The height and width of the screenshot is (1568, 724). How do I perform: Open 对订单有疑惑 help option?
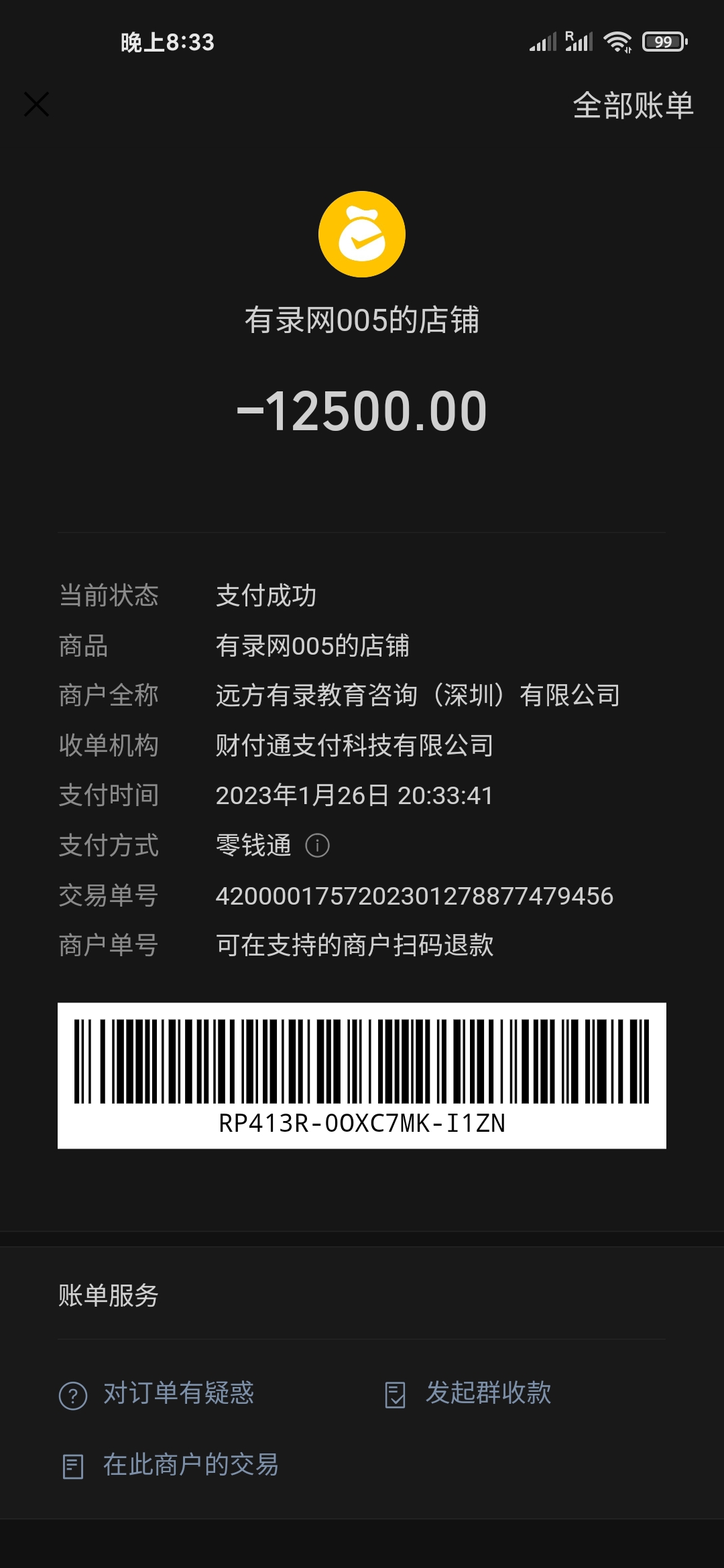point(158,1394)
